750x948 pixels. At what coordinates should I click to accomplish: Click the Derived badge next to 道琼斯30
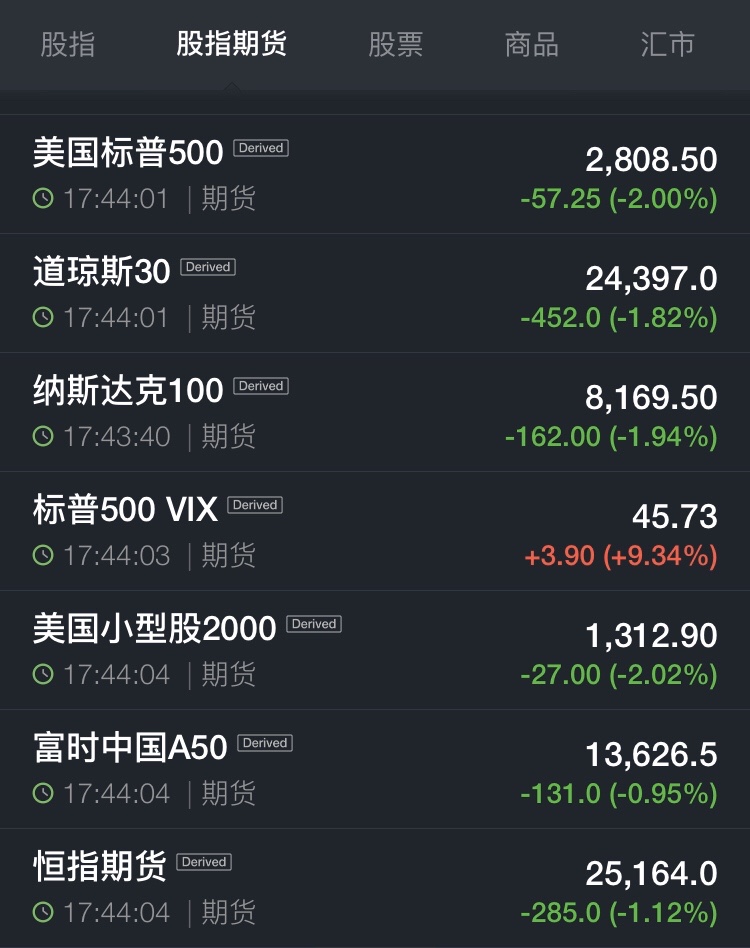[x=207, y=267]
